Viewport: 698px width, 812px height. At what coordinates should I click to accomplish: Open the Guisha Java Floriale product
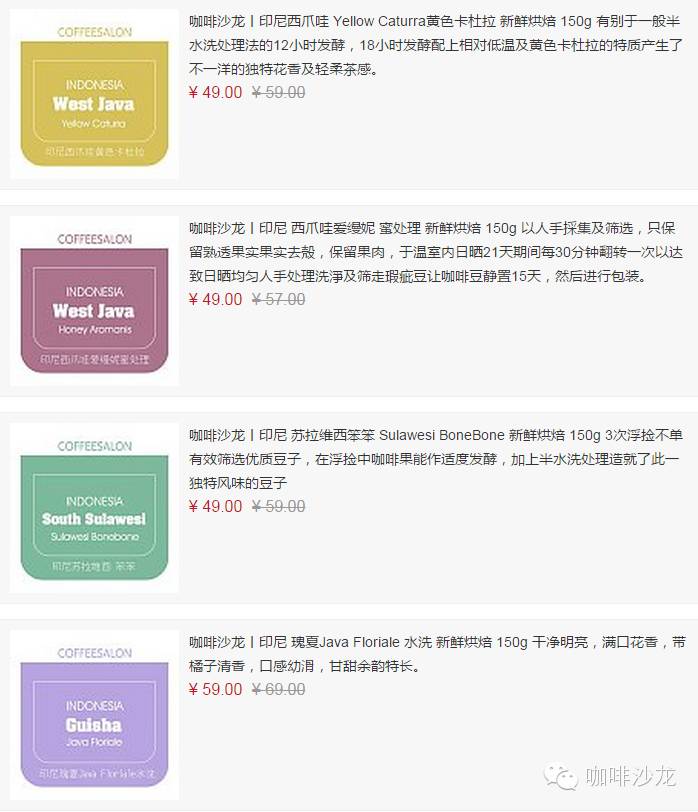coord(94,715)
